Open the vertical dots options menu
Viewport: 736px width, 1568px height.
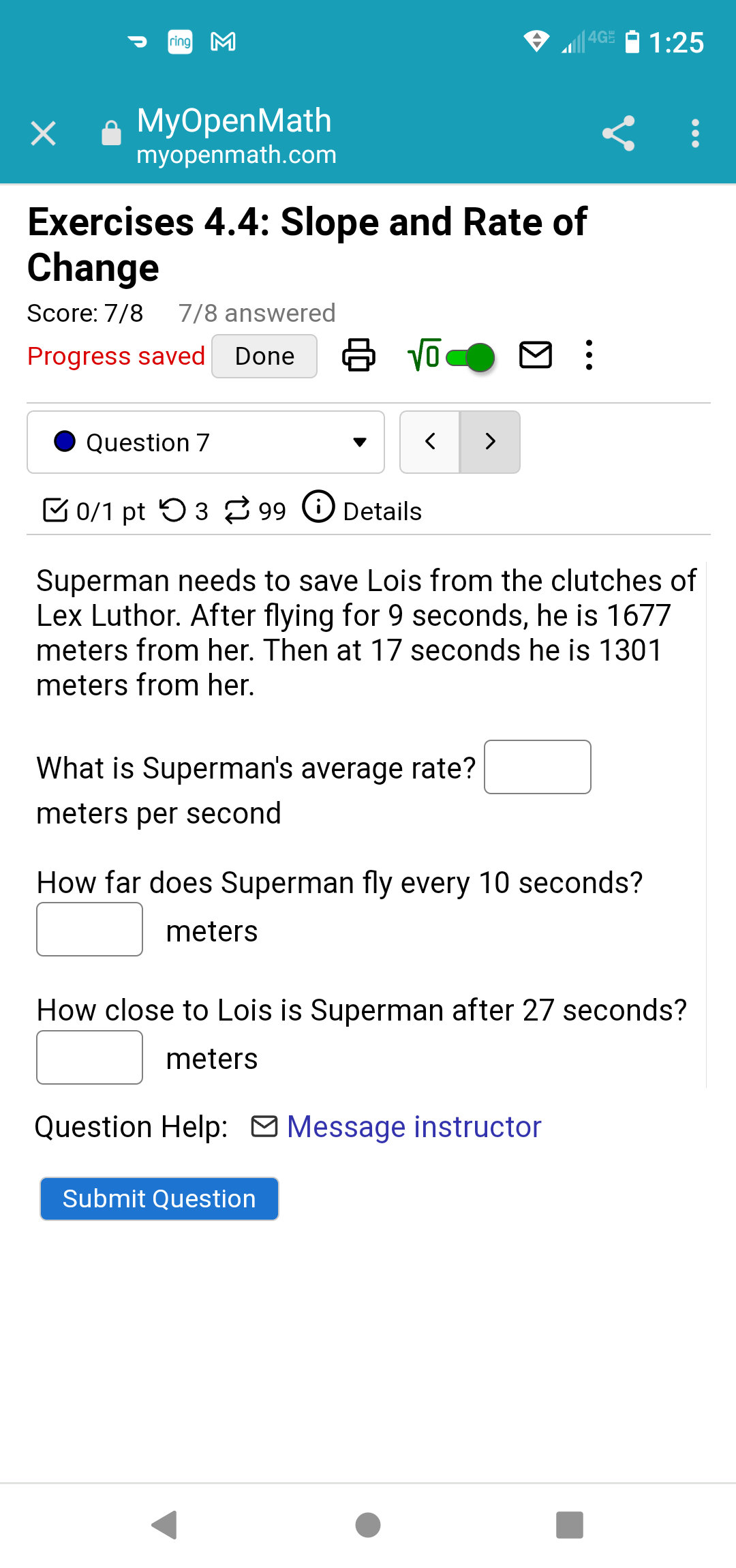click(588, 355)
